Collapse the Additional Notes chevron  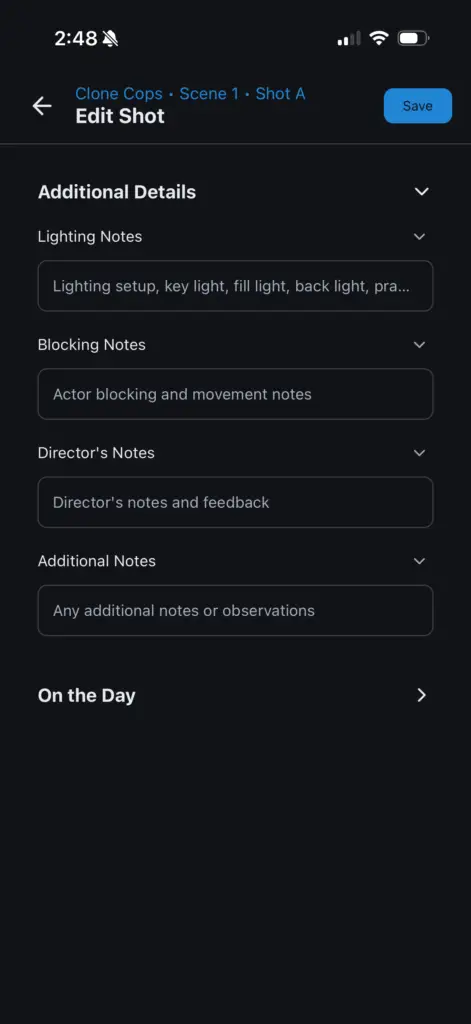point(419,561)
